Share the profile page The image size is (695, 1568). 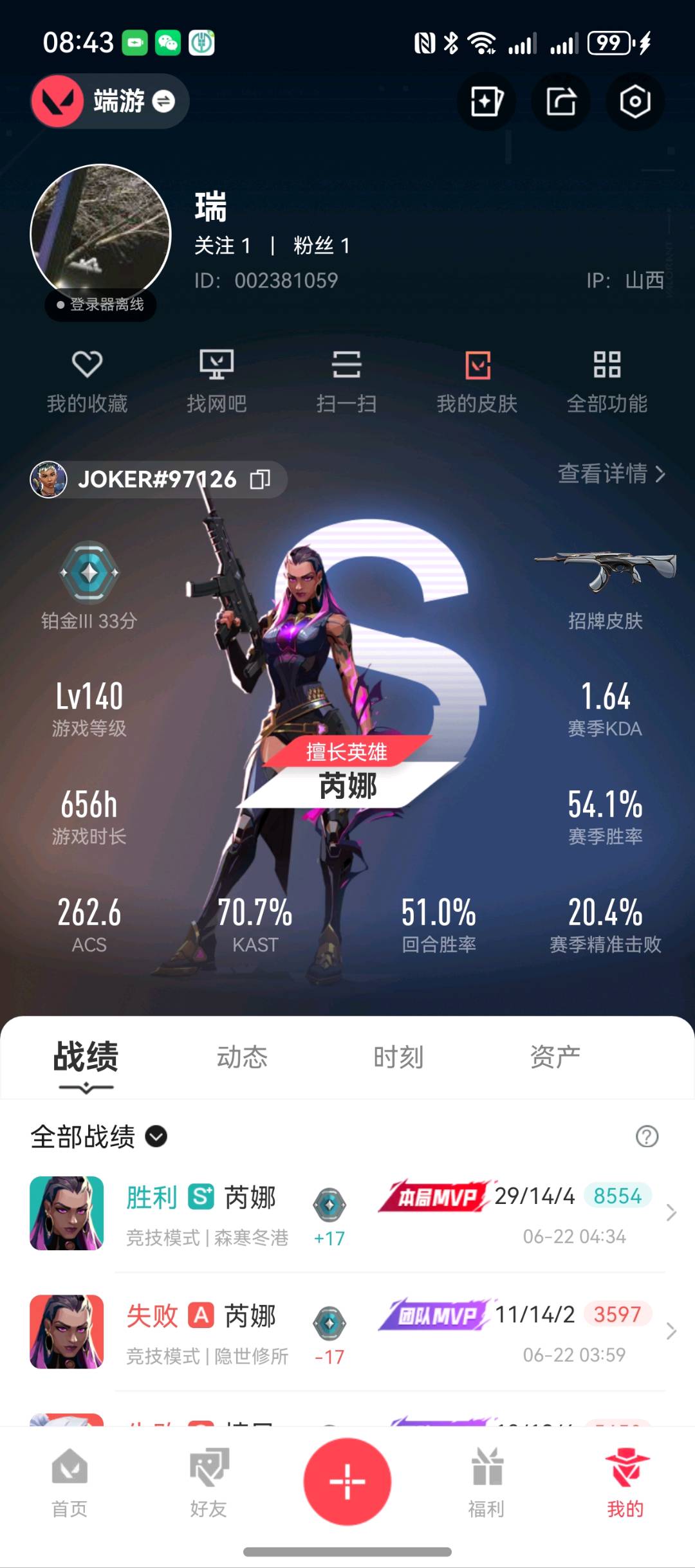click(x=561, y=102)
